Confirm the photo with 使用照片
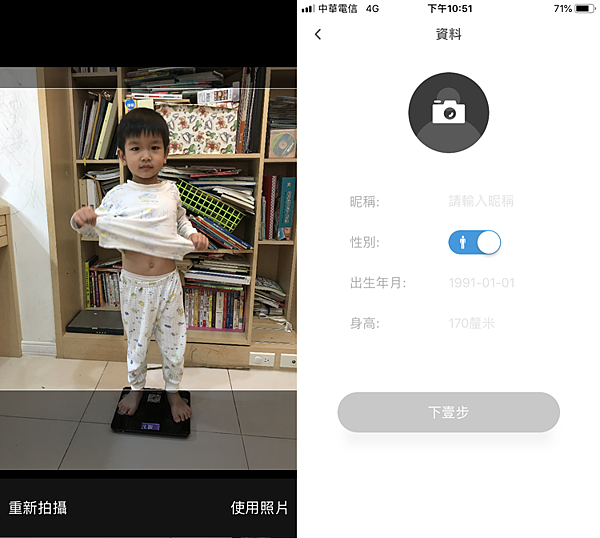The height and width of the screenshot is (538, 600). 259,507
